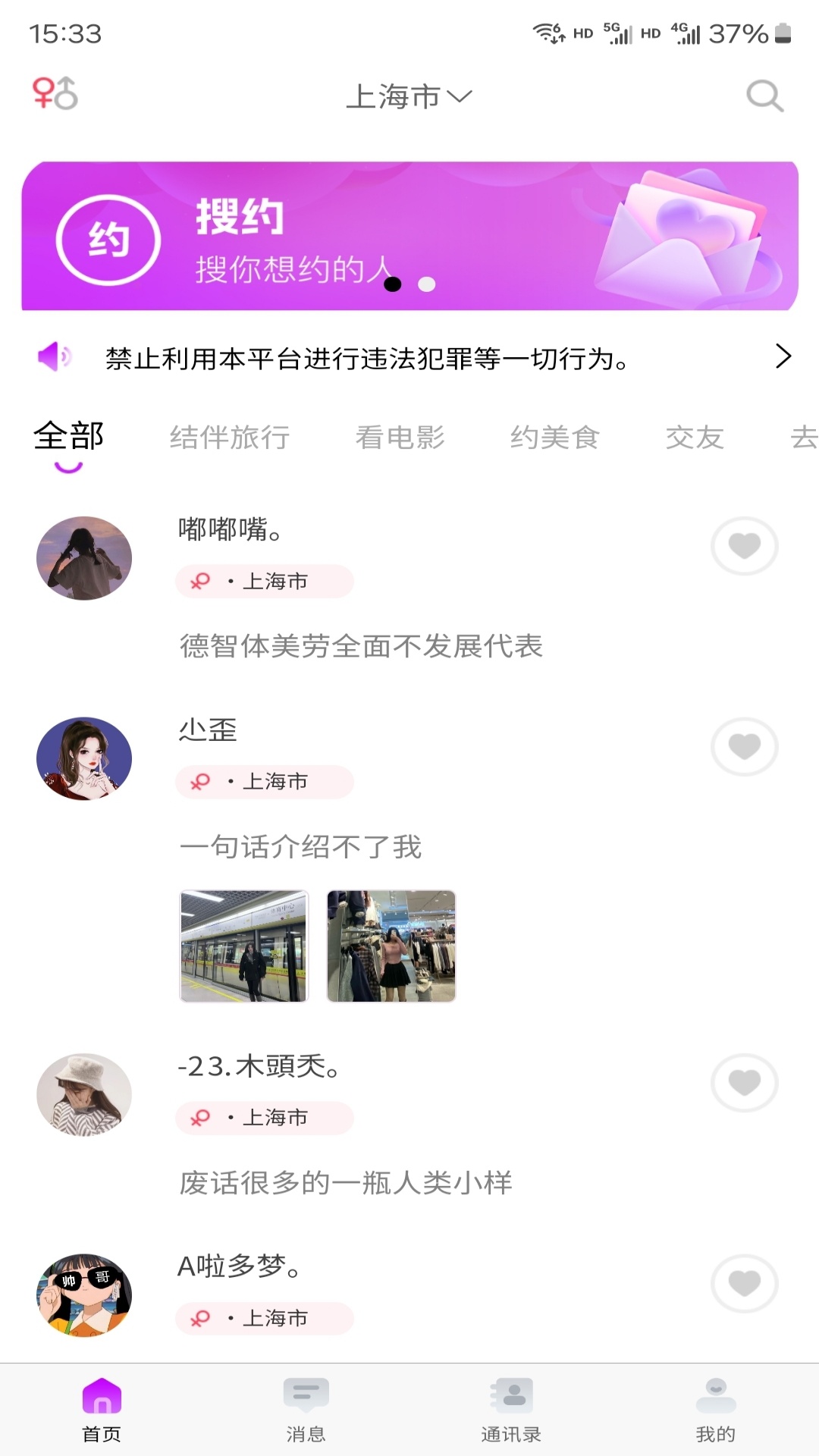
Task: Open 嘟嘟嘴。's profile avatar
Action: [x=84, y=559]
